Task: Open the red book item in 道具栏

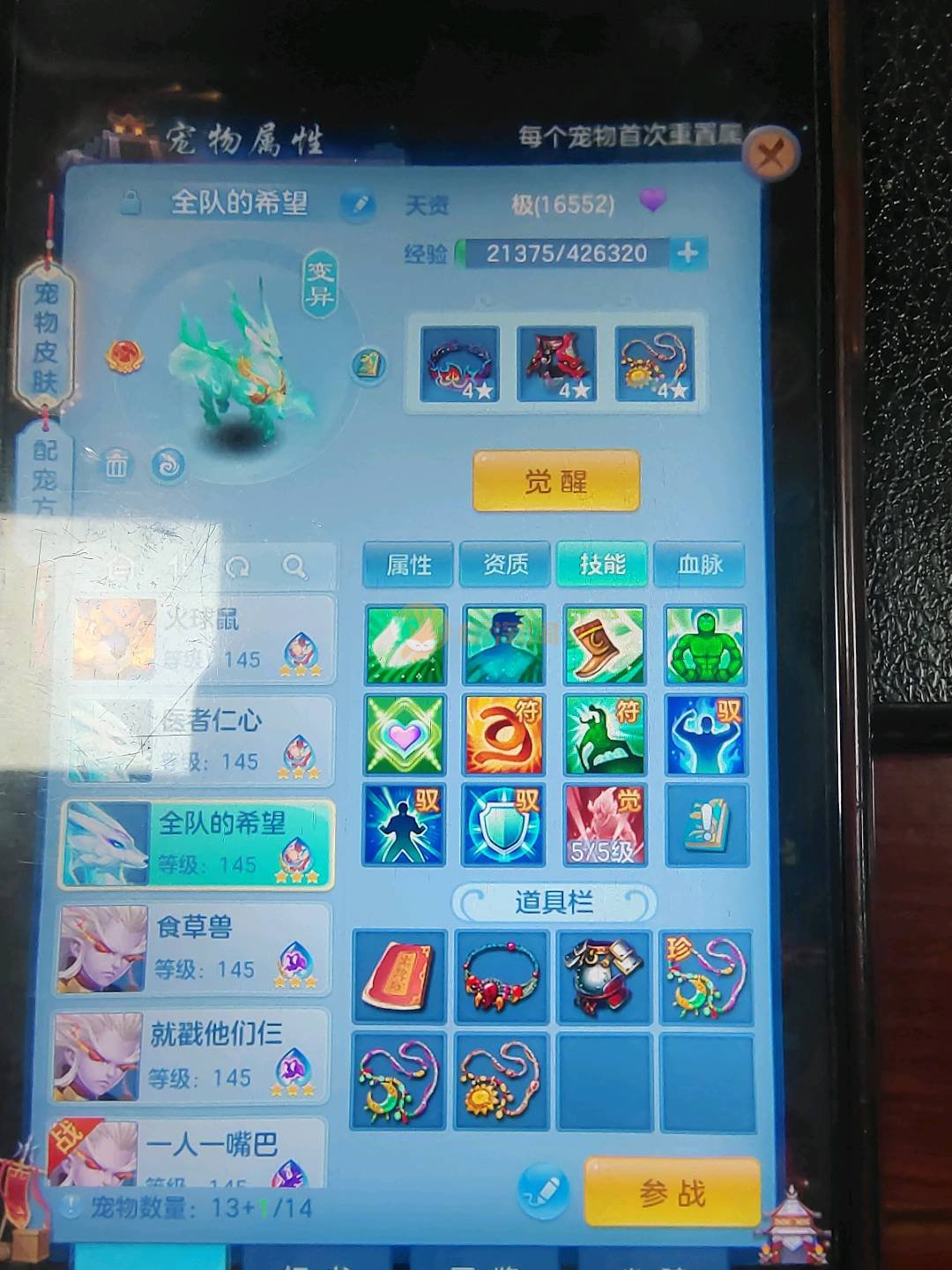Action: [400, 976]
